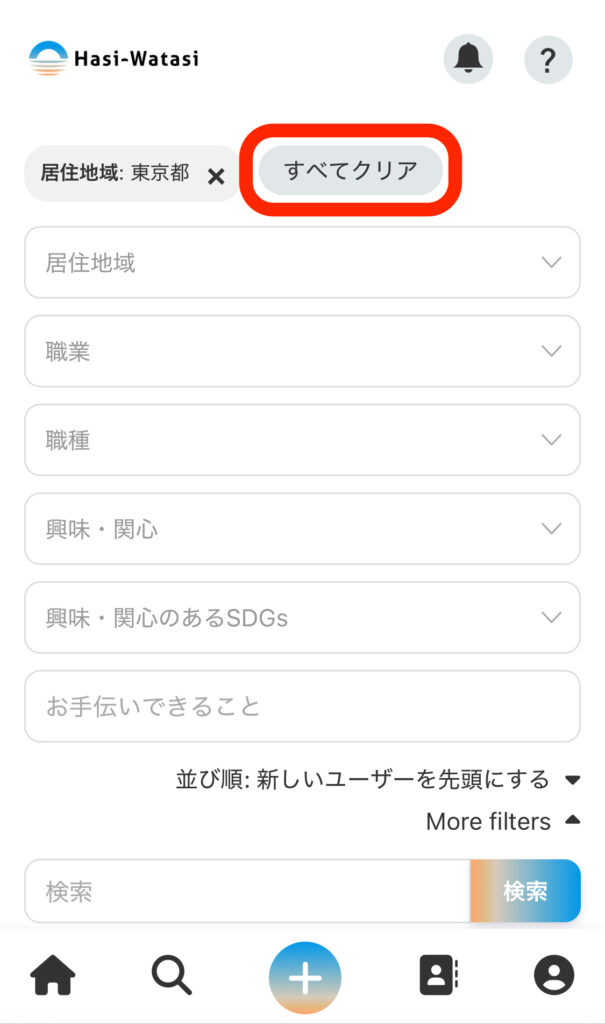Focus the お手伝いできること field
This screenshot has width=605, height=1024.
302,706
